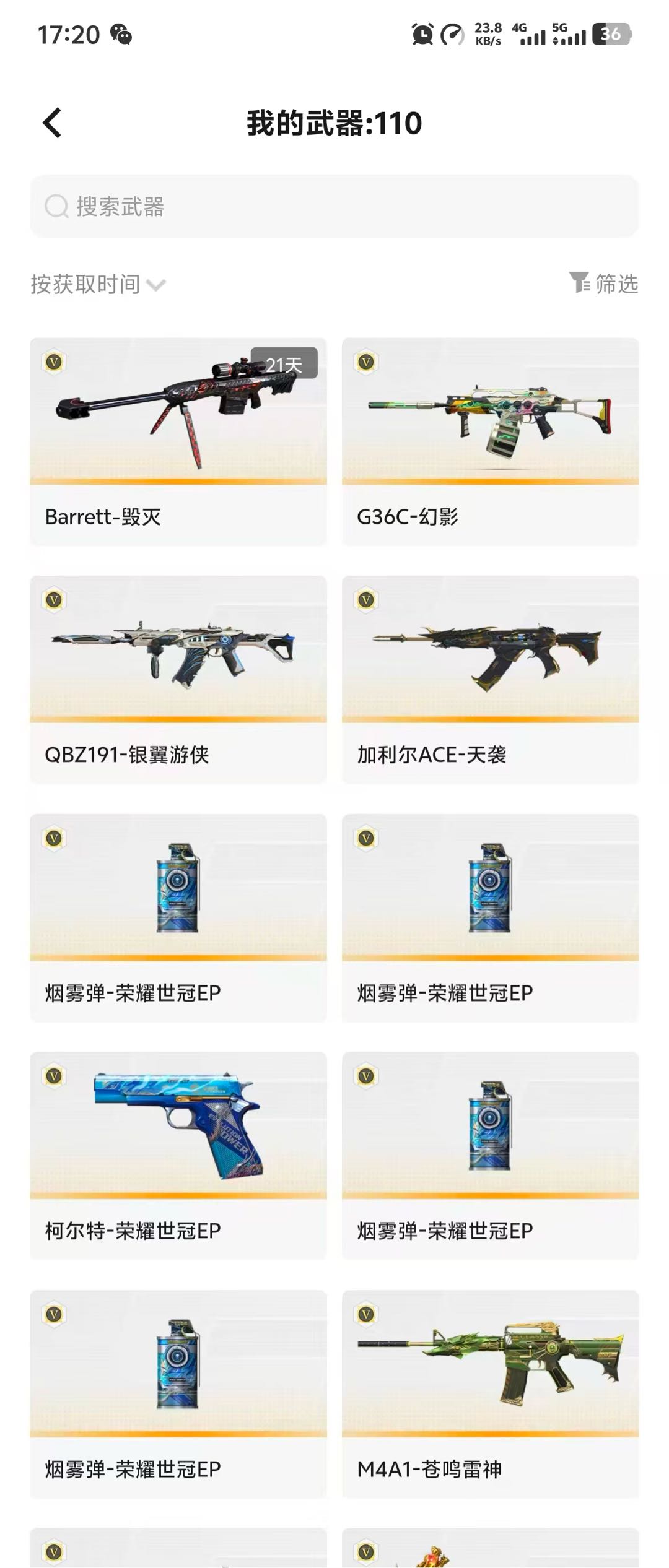Open the 加利尔ACE-天袭 weapon card
The image size is (669, 1568).
tap(490, 679)
